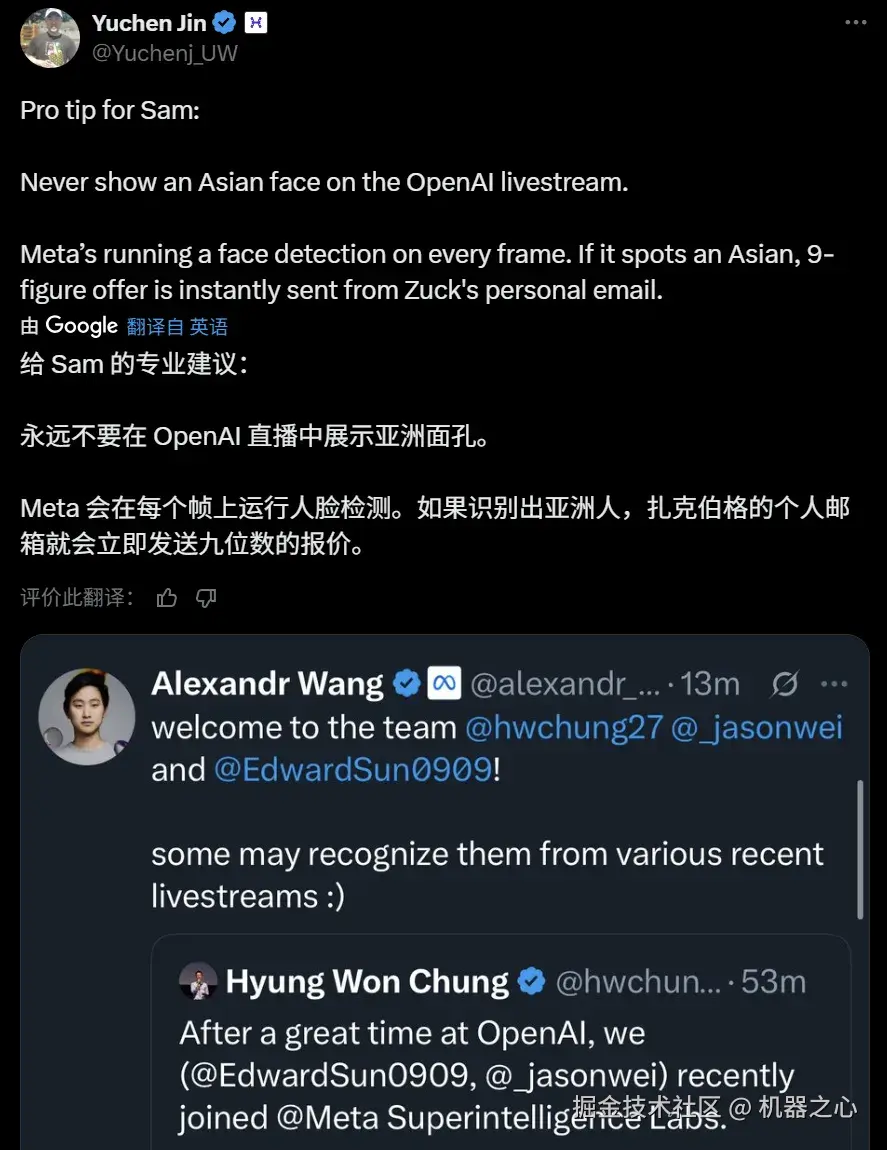Click the thumbs-up icon to rate the translation

(166, 597)
